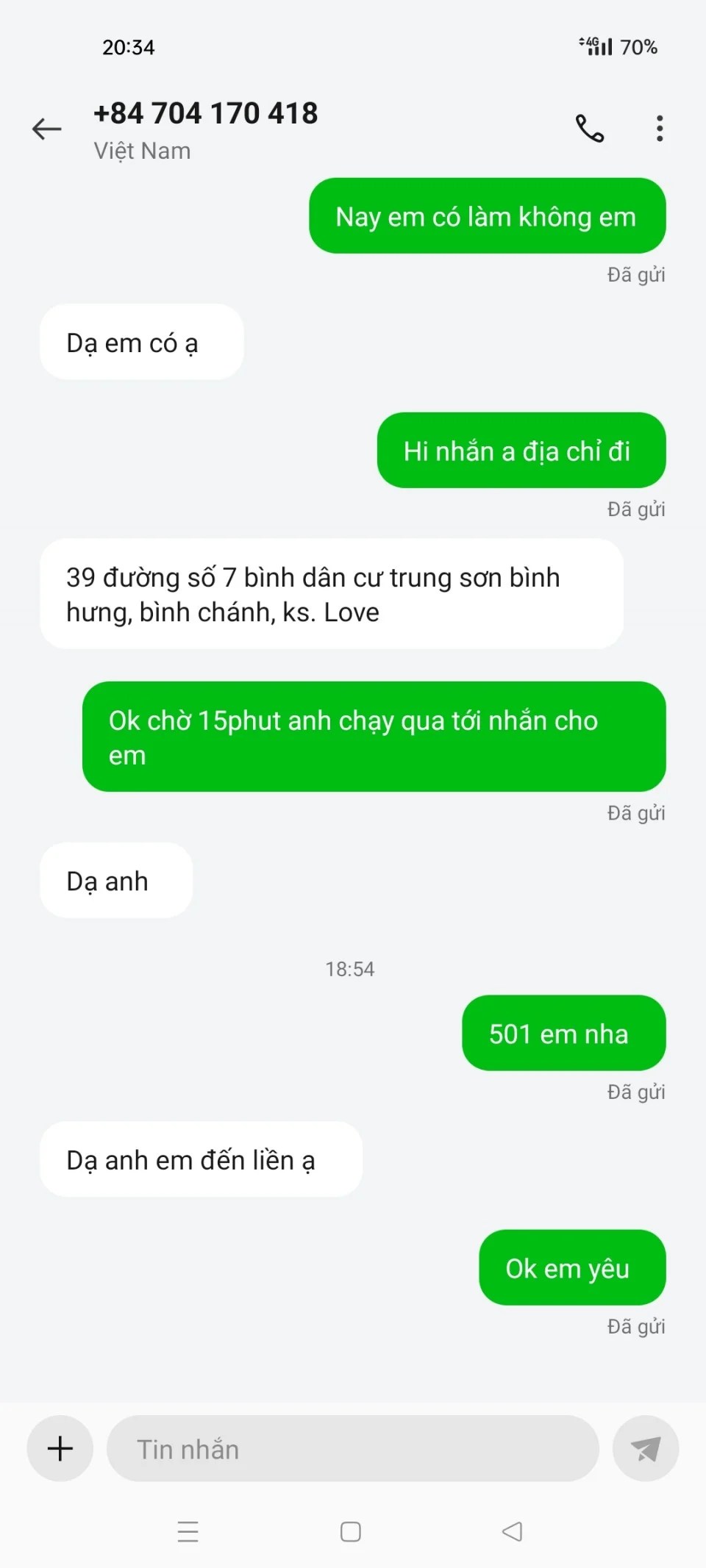Call +84 704 170 418

(589, 129)
